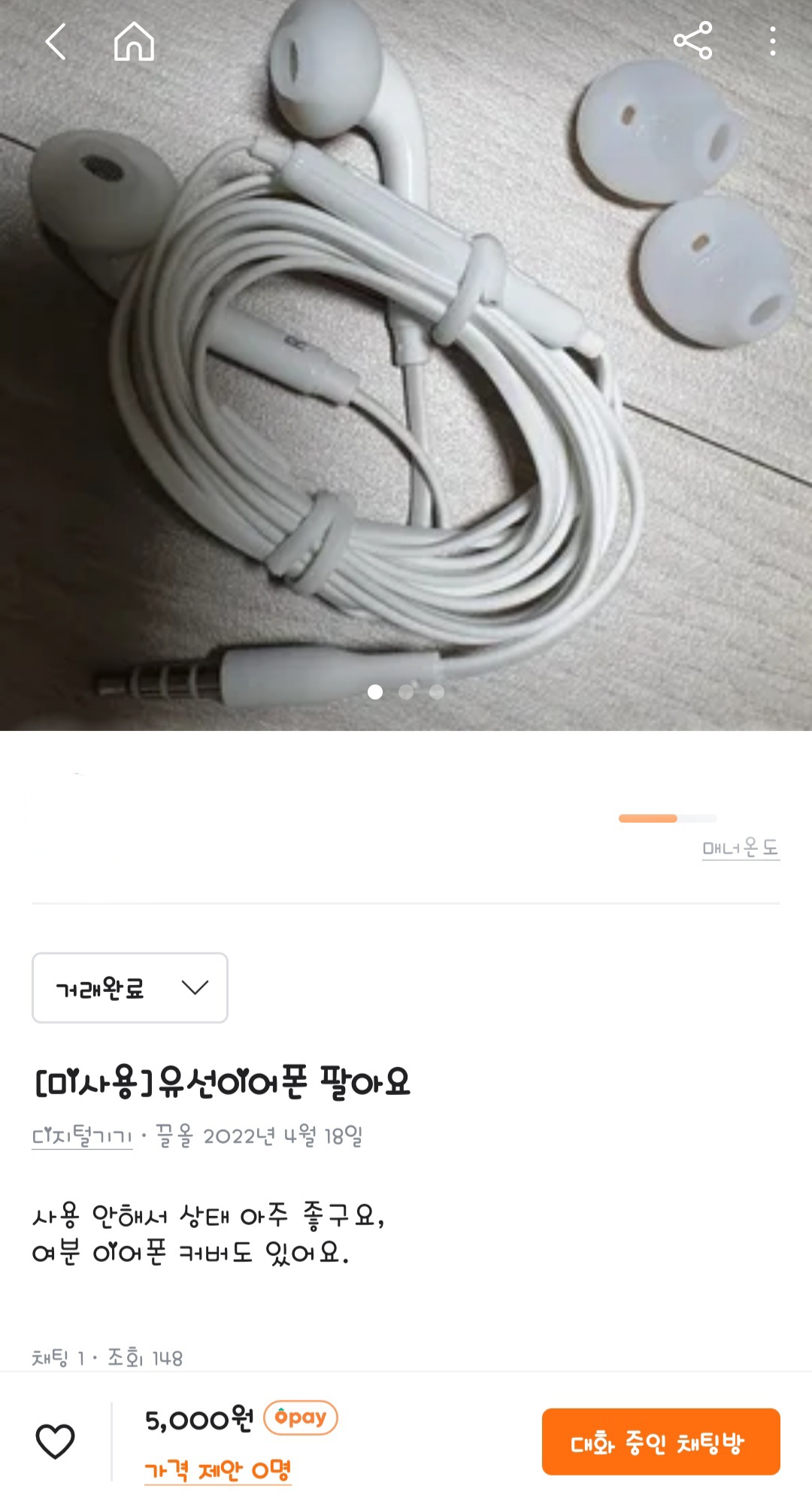Open 대화 중인 채팅방
The width and height of the screenshot is (812, 1495).
(x=661, y=1442)
